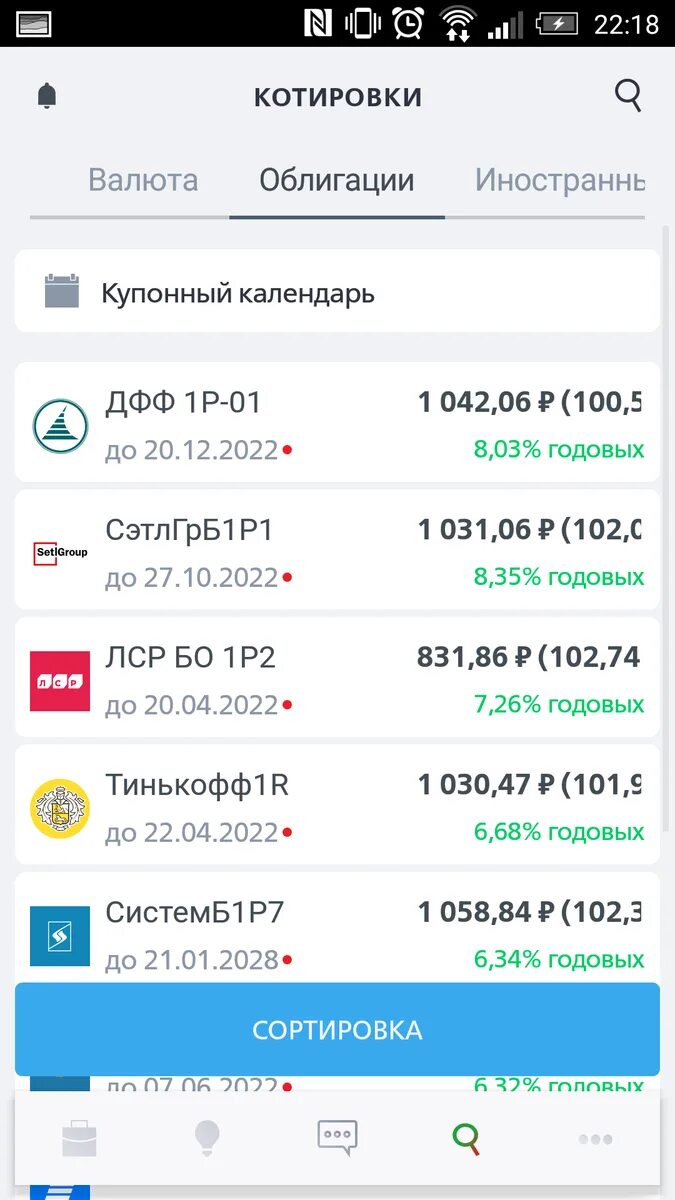Screen dimensions: 675x1200
Task: Open the lightbulb ideas tab
Action: coord(207,1138)
